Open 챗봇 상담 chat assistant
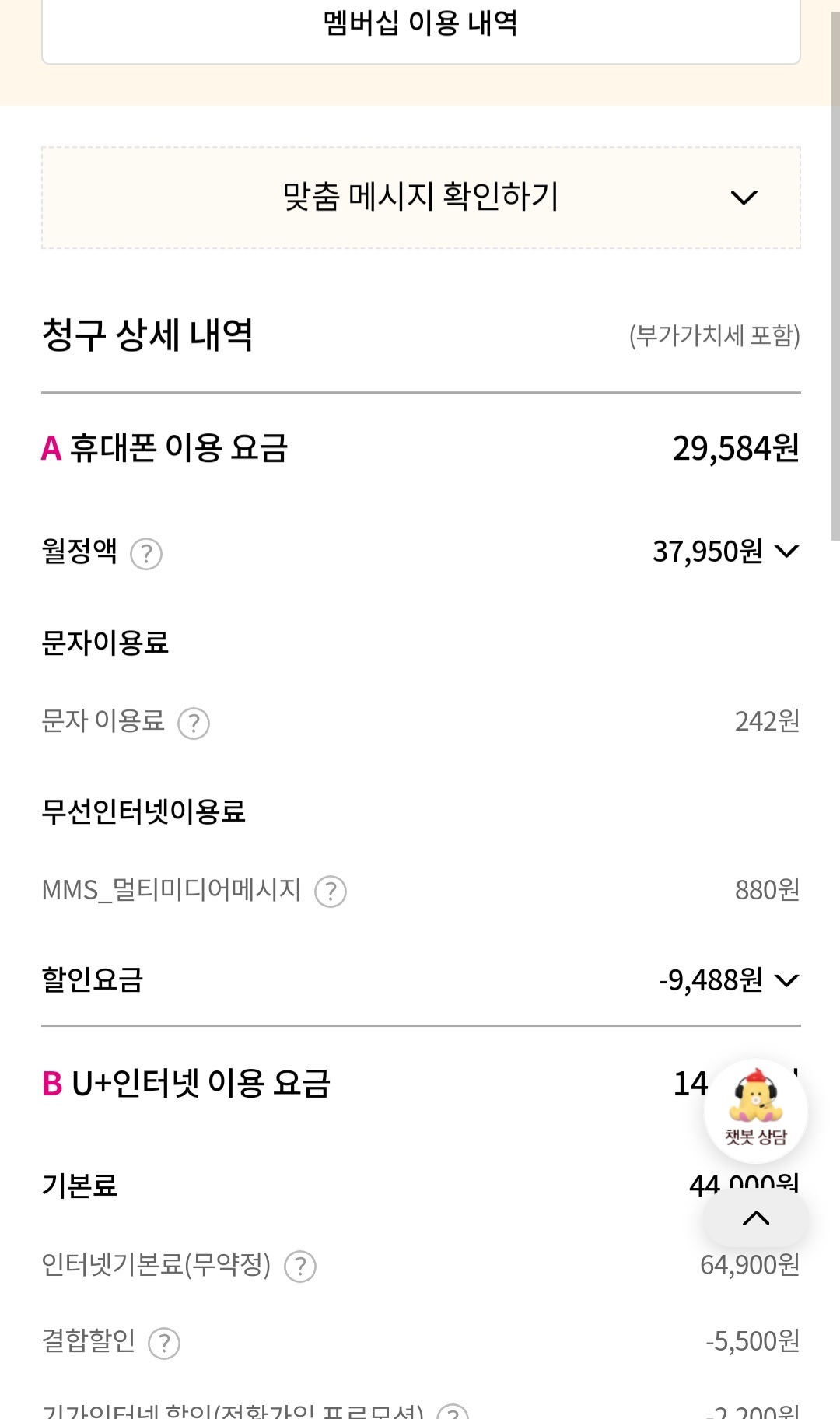Image resolution: width=840 pixels, height=1419 pixels. click(755, 1111)
